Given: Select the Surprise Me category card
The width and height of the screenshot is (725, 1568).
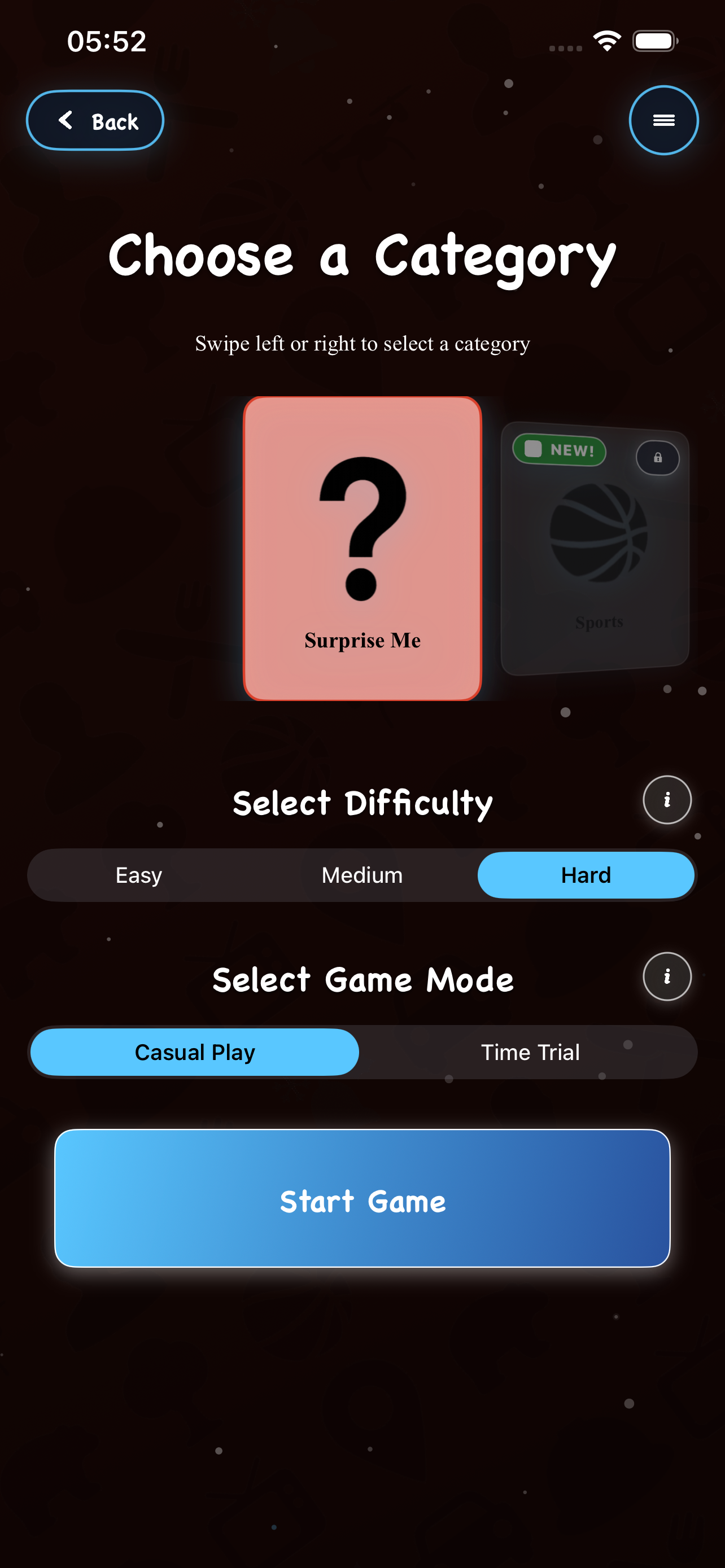Looking at the screenshot, I should [362, 548].
